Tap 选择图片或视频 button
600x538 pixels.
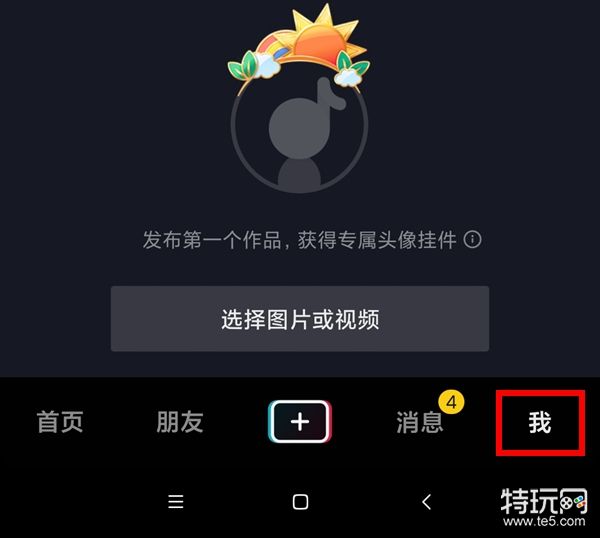[300, 319]
